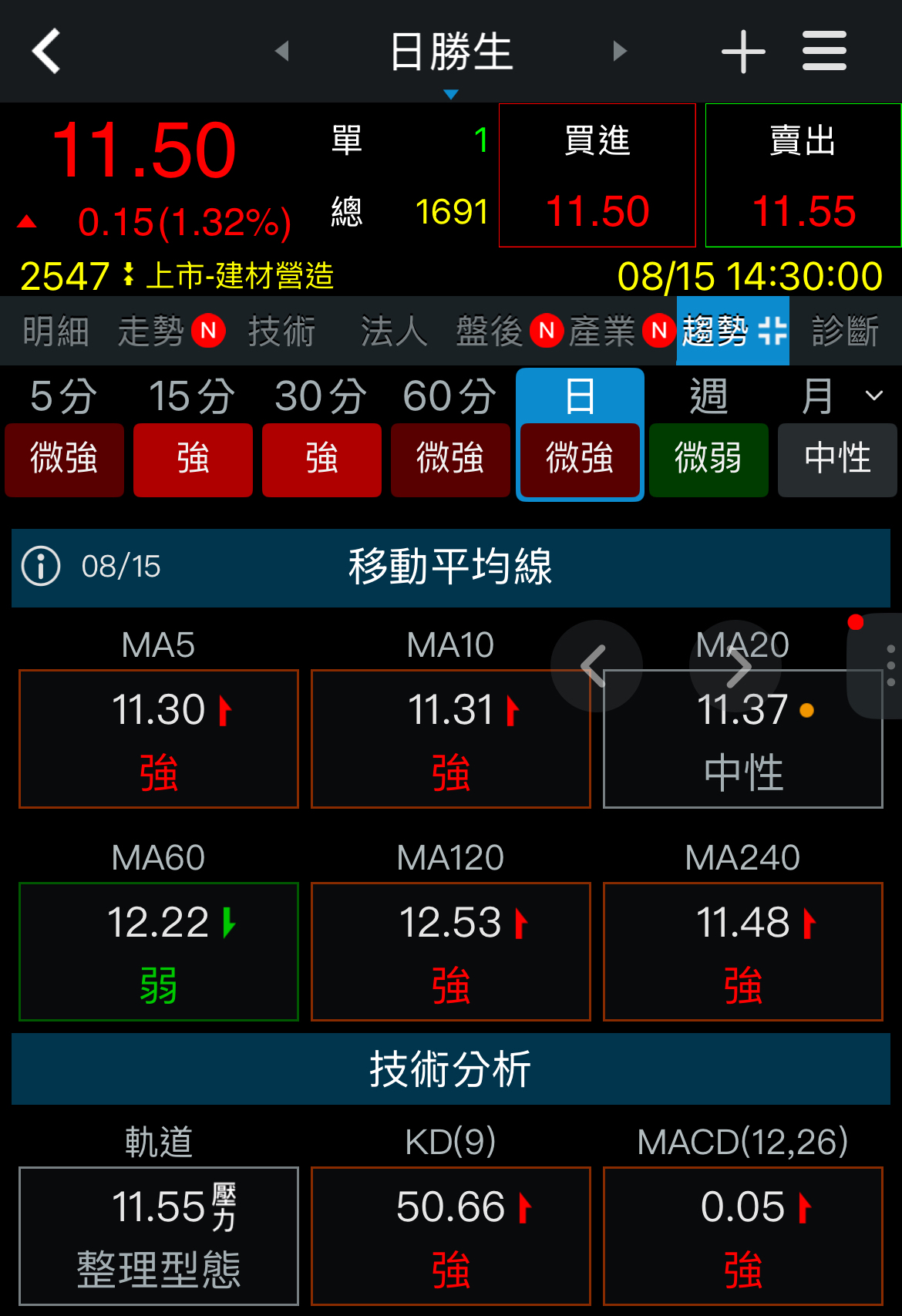
Task: Choose the 60分 timeframe
Action: tap(450, 396)
